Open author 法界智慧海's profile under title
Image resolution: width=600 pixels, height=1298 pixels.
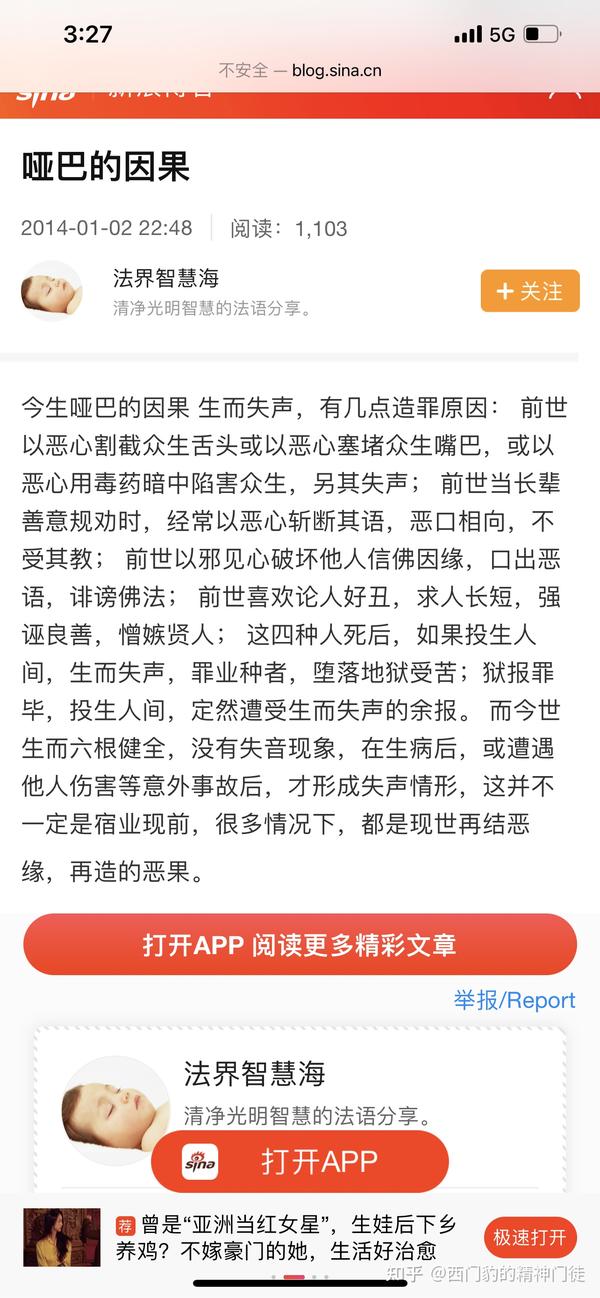(165, 279)
